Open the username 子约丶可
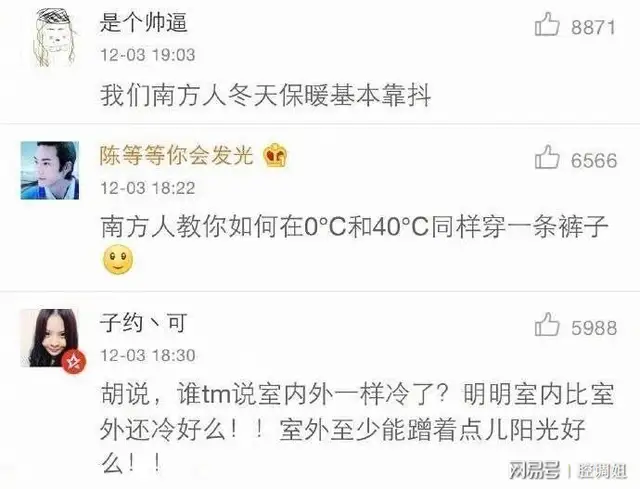 tap(143, 323)
